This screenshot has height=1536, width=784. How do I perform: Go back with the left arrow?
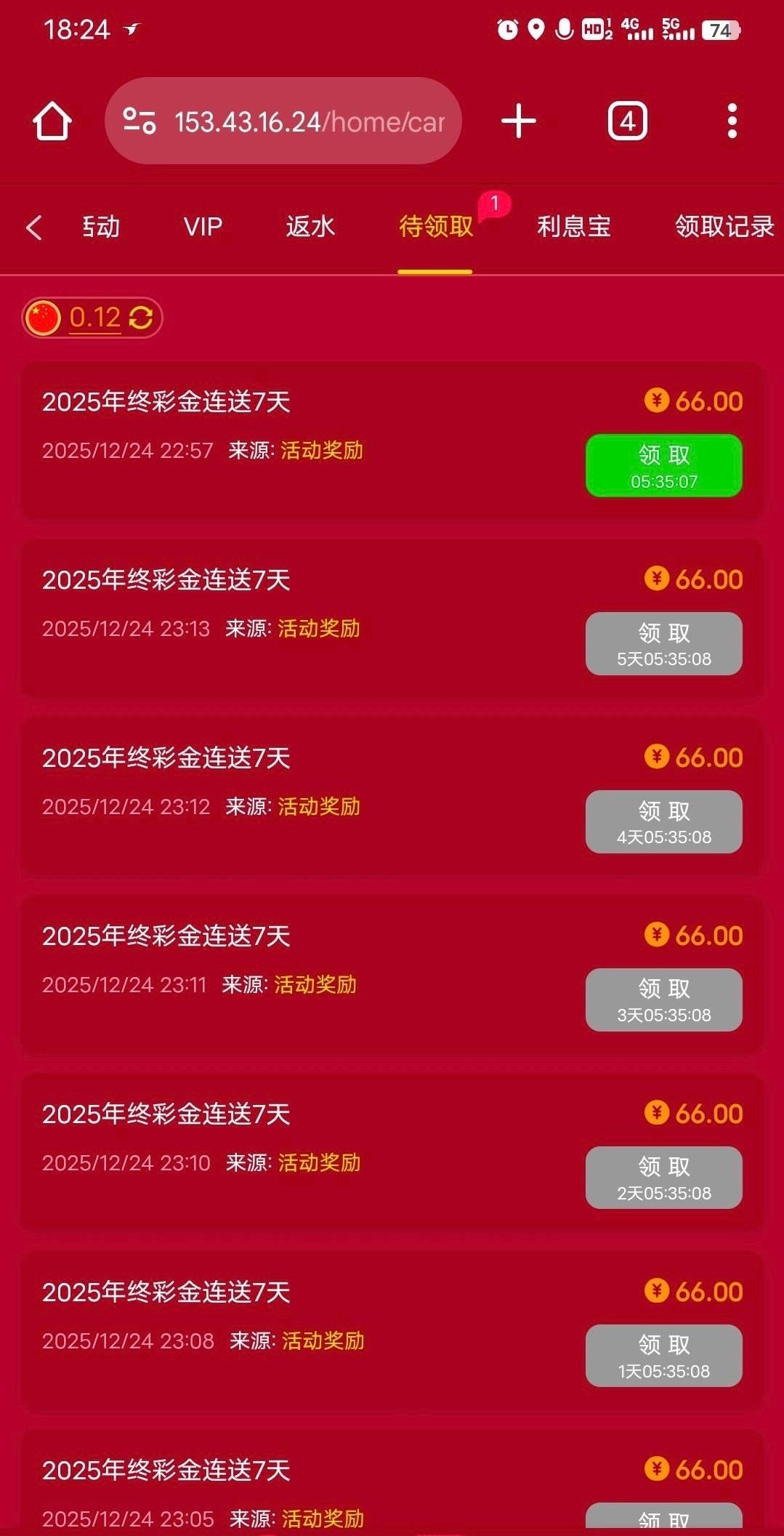tap(33, 227)
